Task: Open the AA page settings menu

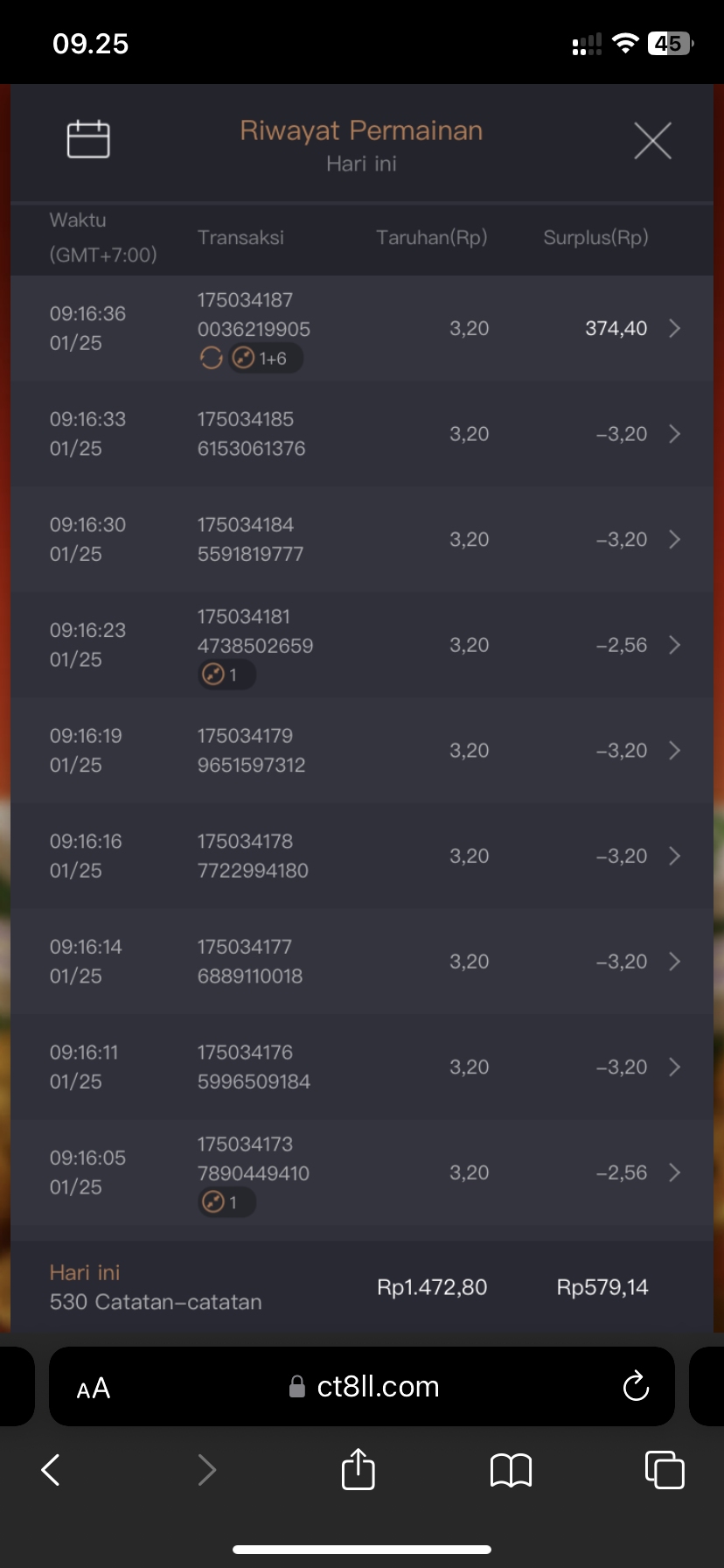Action: [x=94, y=1388]
